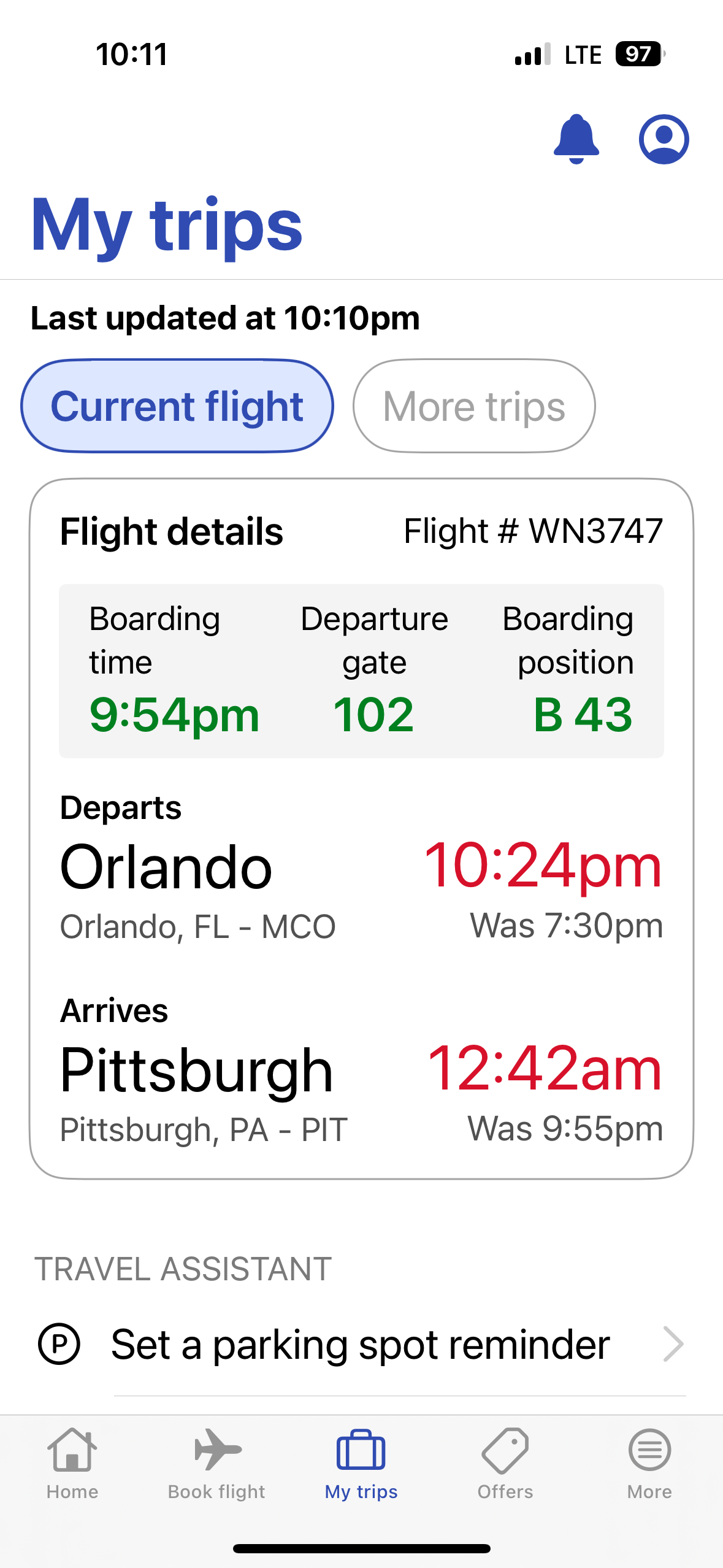The height and width of the screenshot is (1568, 723).
Task: Go to the Home tab
Action: click(x=72, y=1464)
